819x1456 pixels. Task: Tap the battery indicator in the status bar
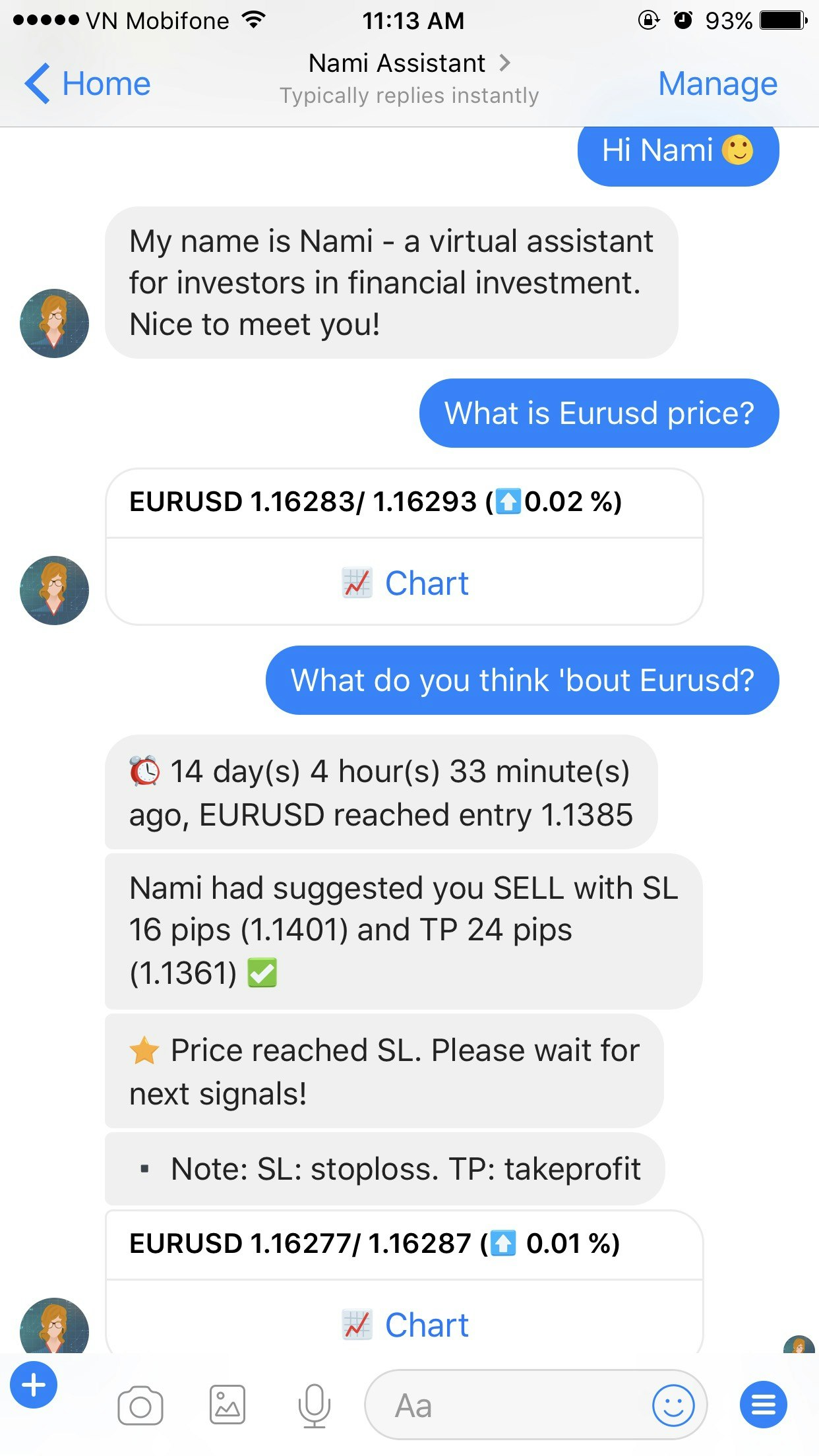(x=783, y=20)
